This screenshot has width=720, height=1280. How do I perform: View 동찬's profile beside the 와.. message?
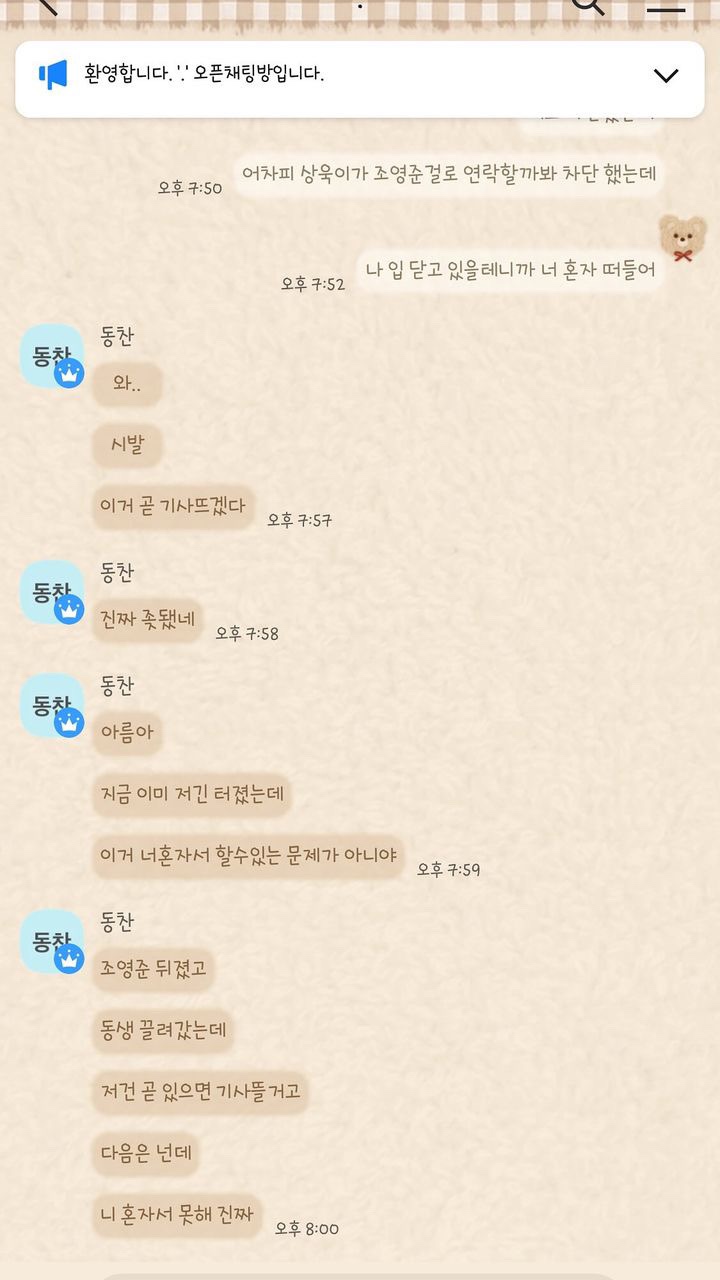pos(52,356)
